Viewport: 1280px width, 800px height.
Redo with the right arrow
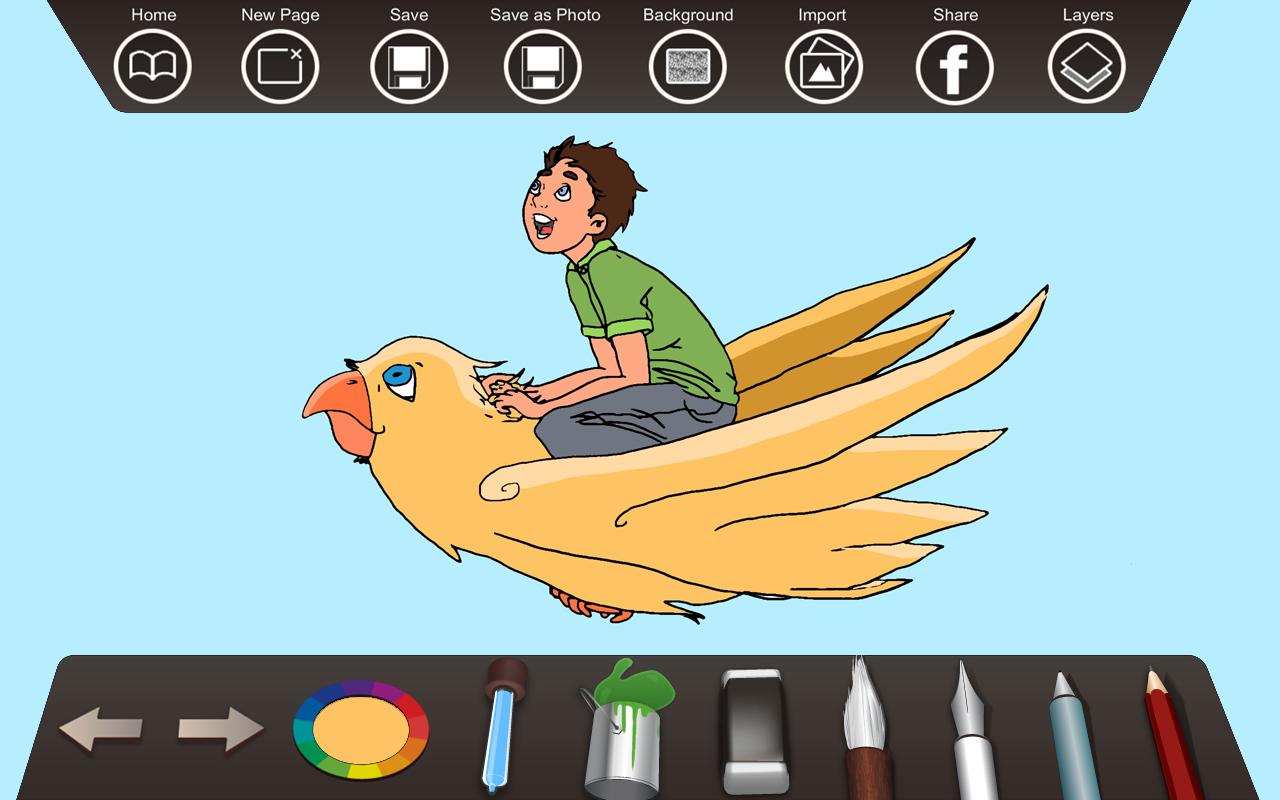pyautogui.click(x=221, y=729)
